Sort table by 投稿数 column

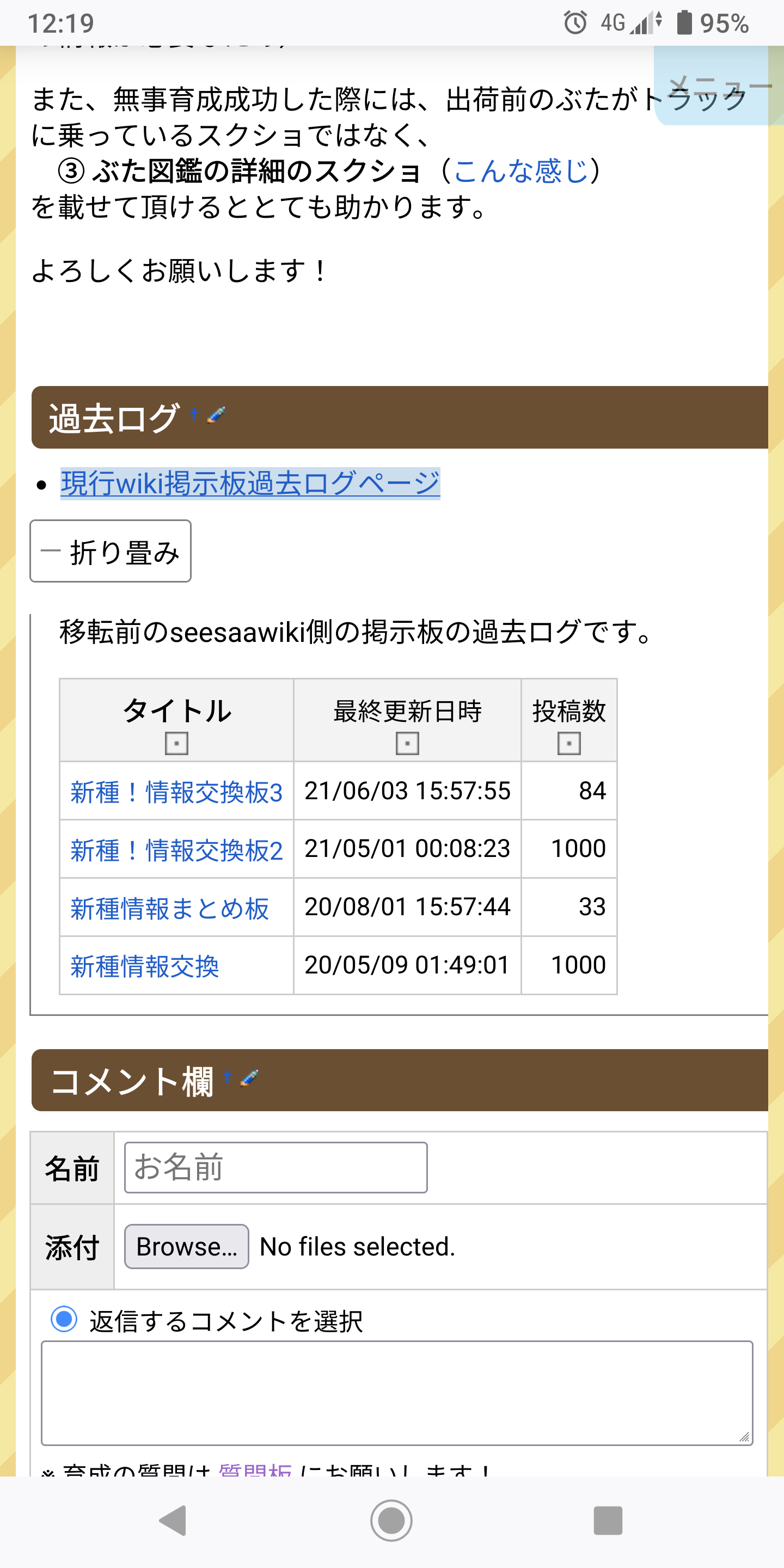pyautogui.click(x=568, y=743)
